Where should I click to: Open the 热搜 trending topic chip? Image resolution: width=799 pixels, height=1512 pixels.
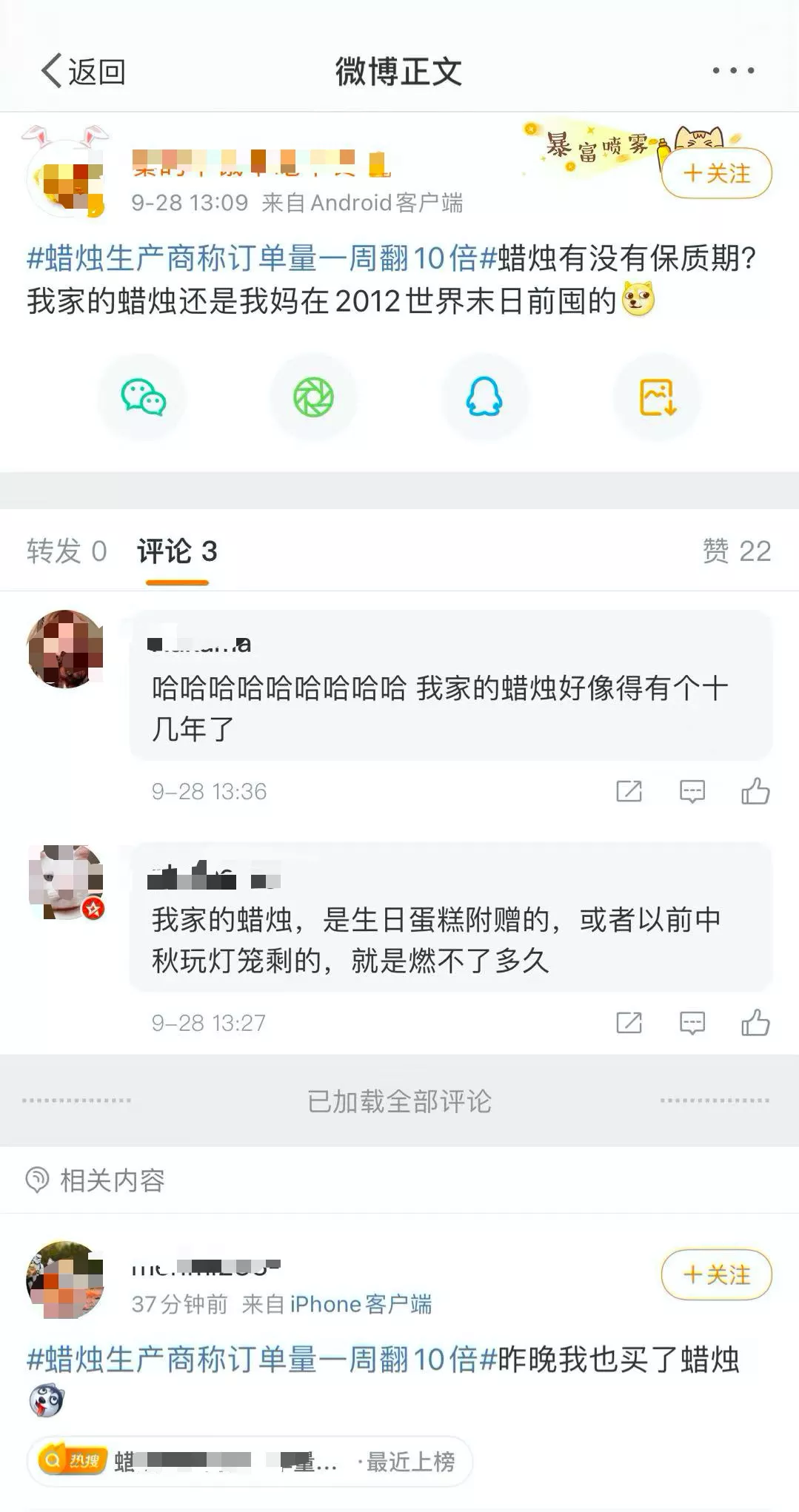249,1461
